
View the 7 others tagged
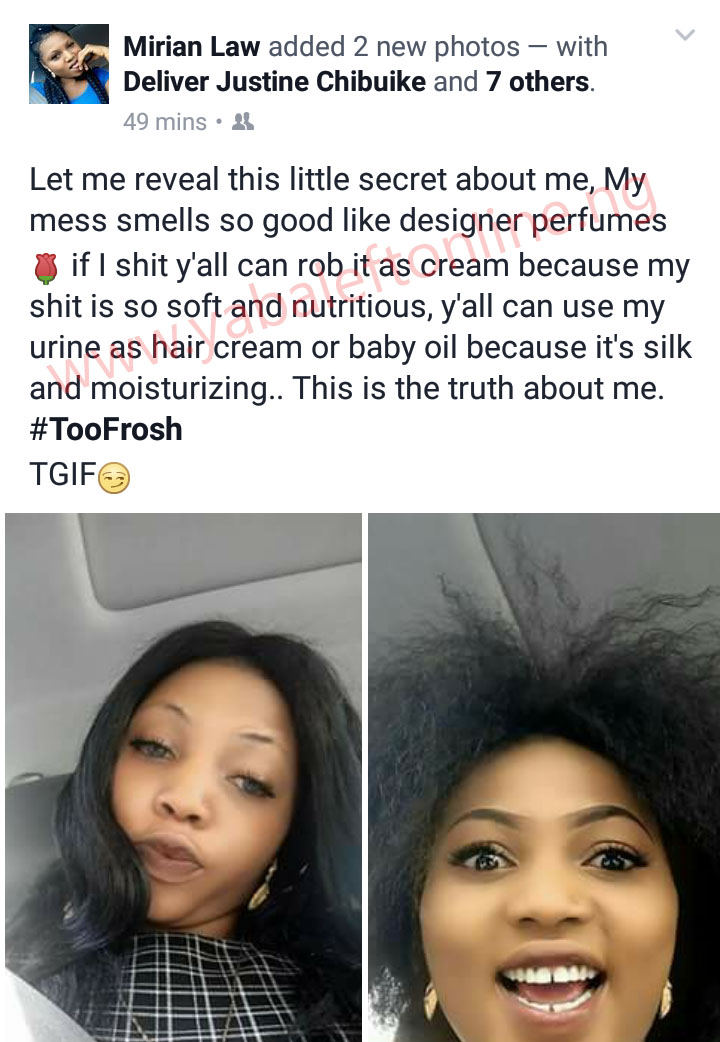click(539, 82)
